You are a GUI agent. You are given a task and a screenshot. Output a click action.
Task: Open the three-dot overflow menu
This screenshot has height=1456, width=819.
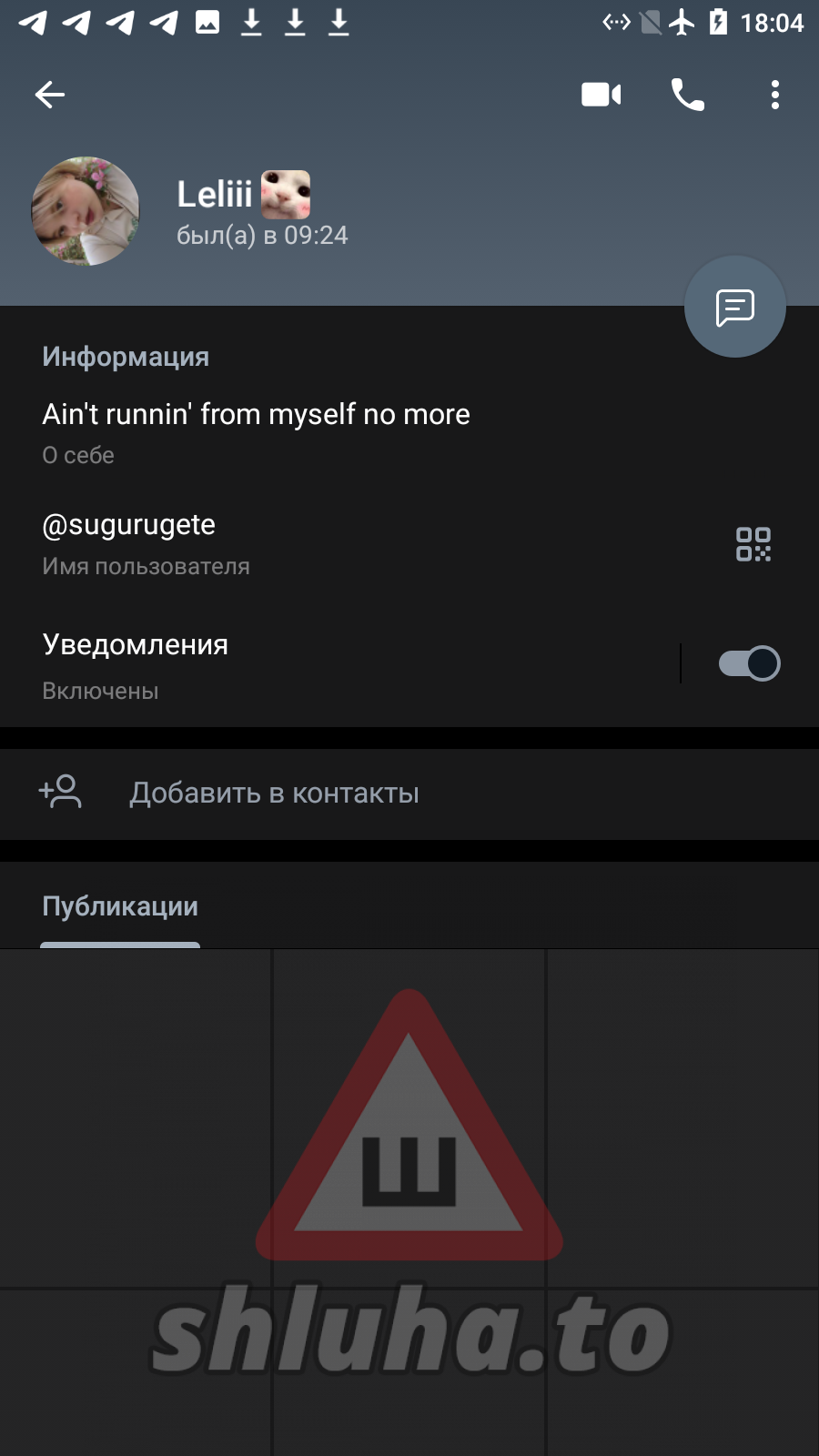pos(774,95)
